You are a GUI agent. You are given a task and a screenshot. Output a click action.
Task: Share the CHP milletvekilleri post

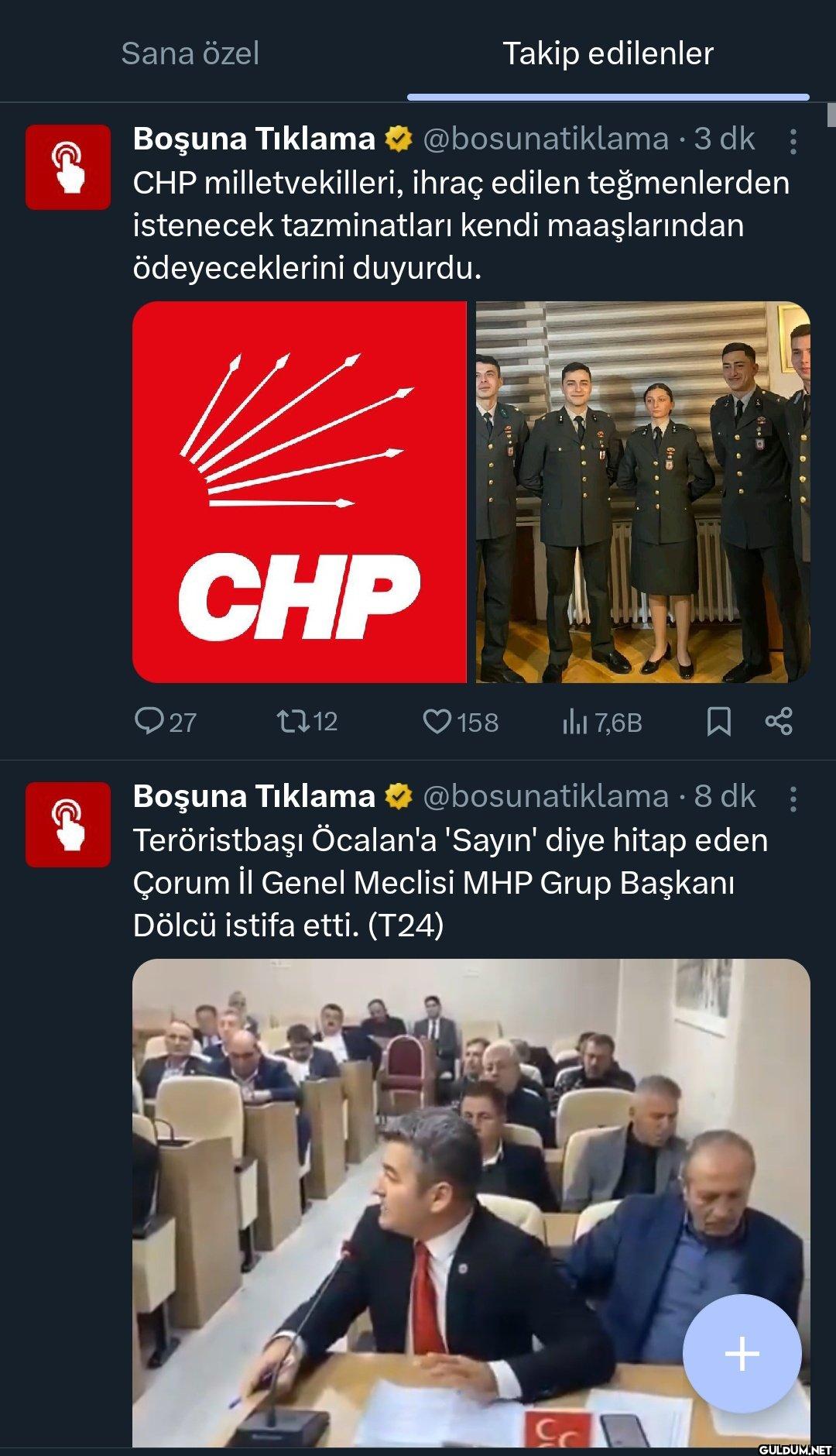click(x=779, y=721)
